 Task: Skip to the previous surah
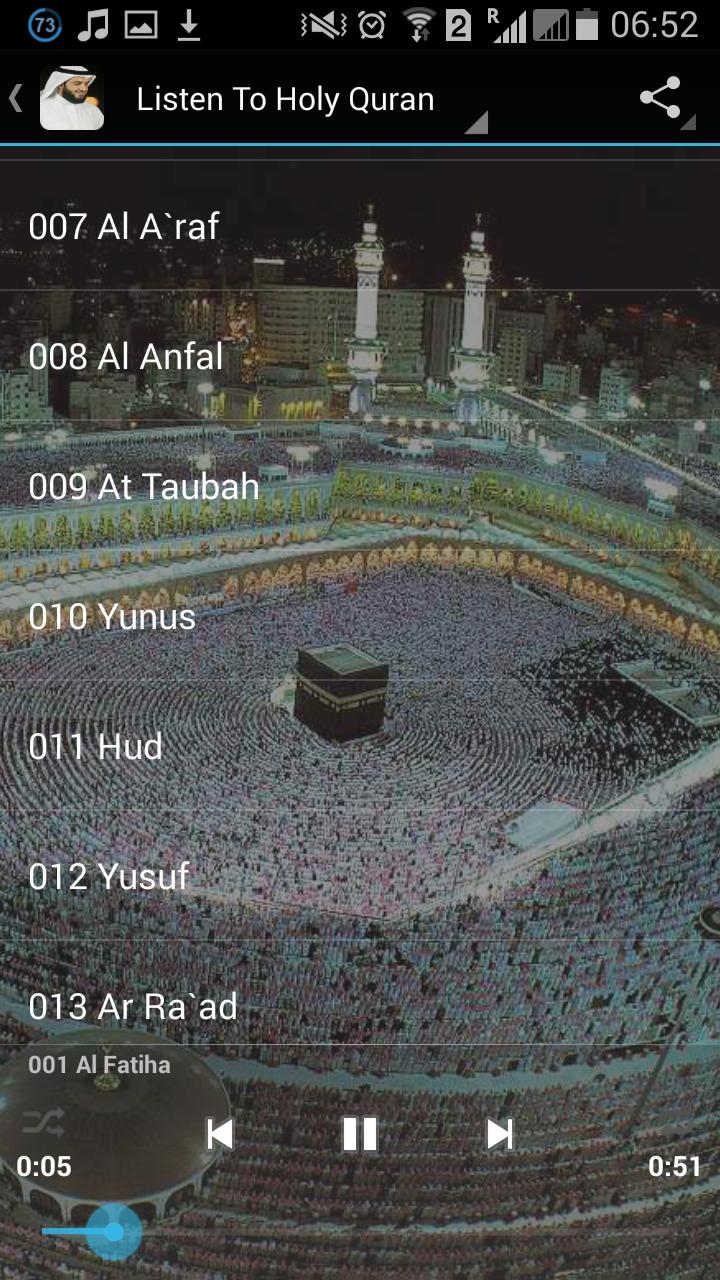218,1135
